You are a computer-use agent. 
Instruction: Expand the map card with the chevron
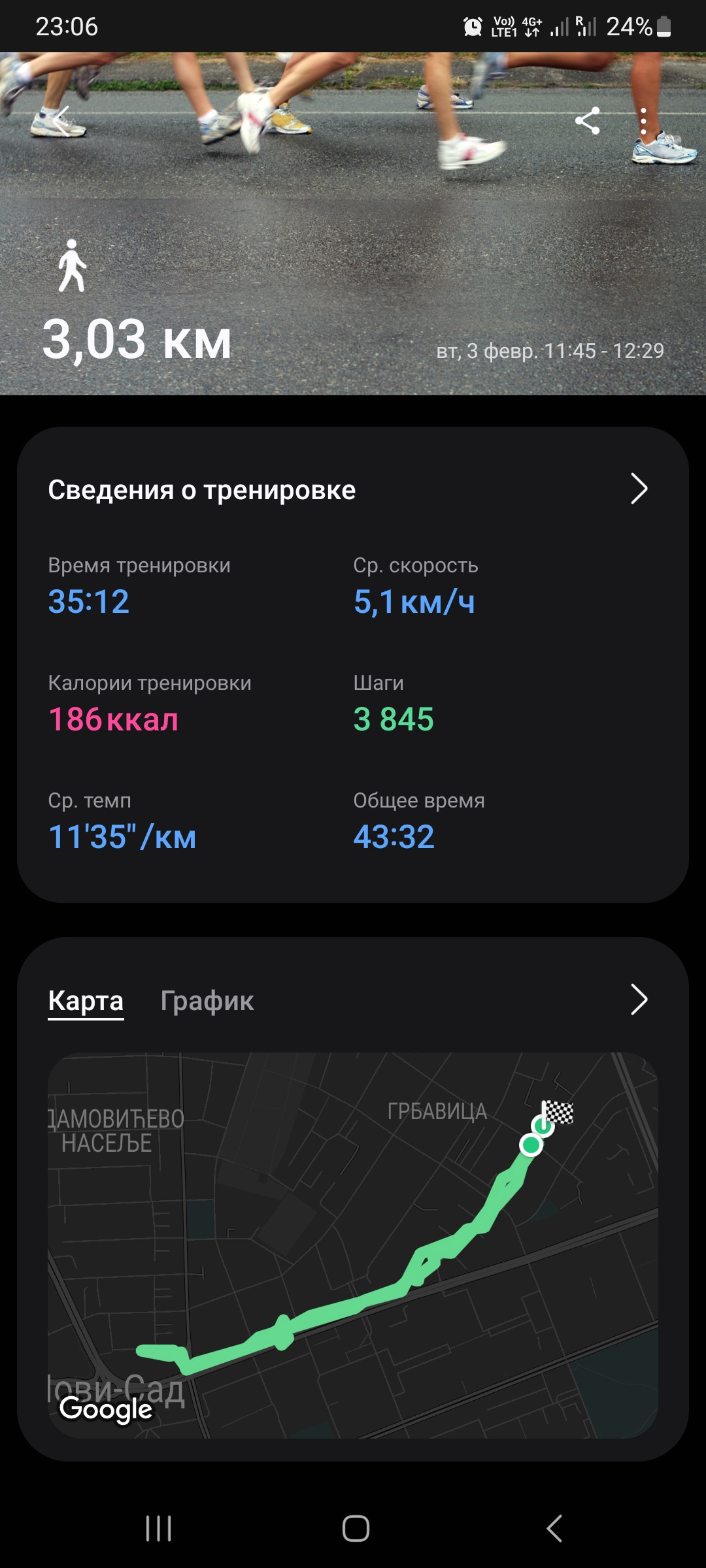coord(639,1000)
